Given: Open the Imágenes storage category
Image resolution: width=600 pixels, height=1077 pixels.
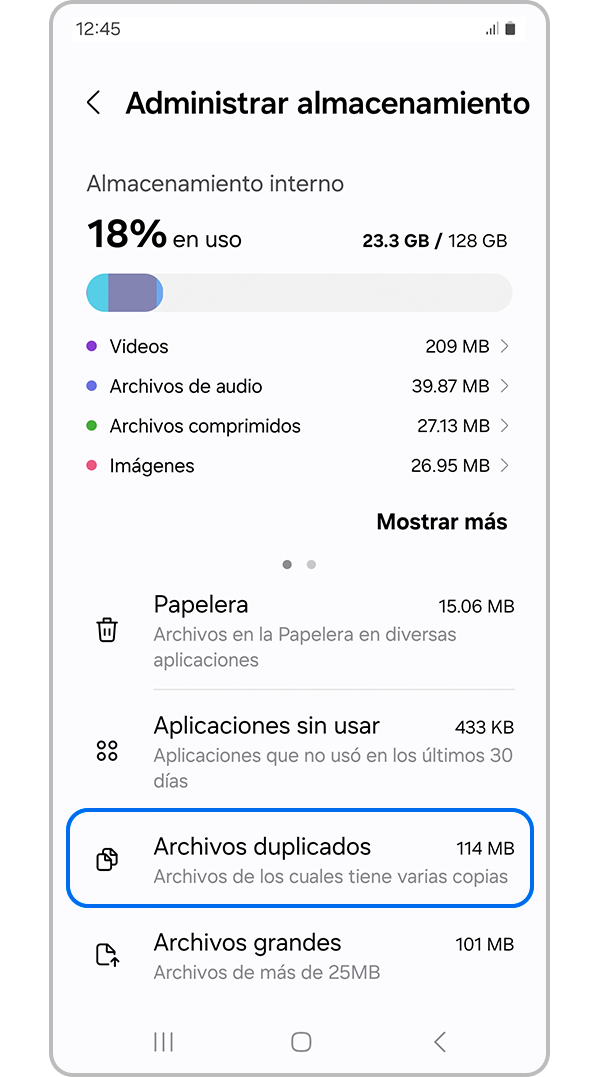Looking at the screenshot, I should (x=298, y=466).
